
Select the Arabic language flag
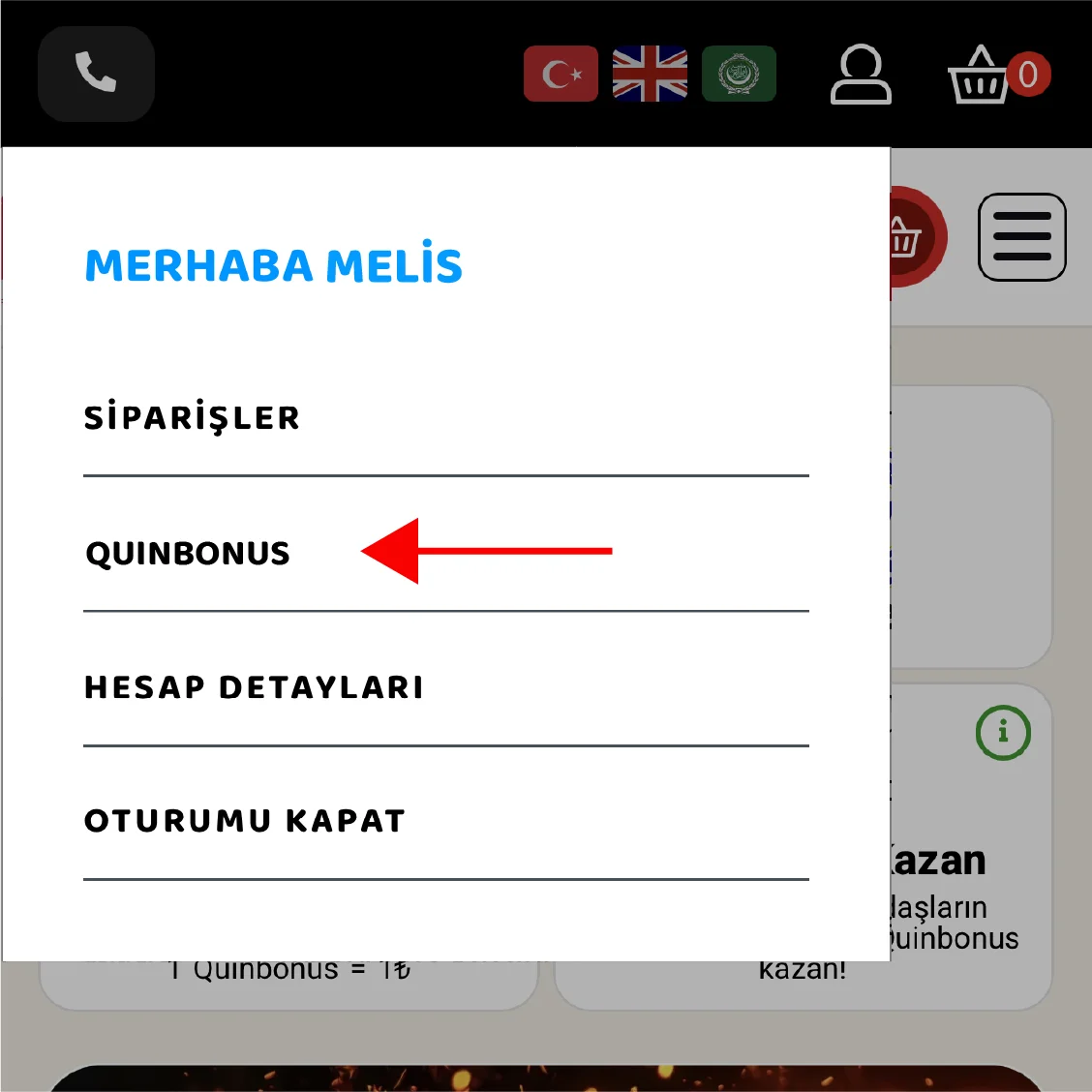click(x=739, y=74)
